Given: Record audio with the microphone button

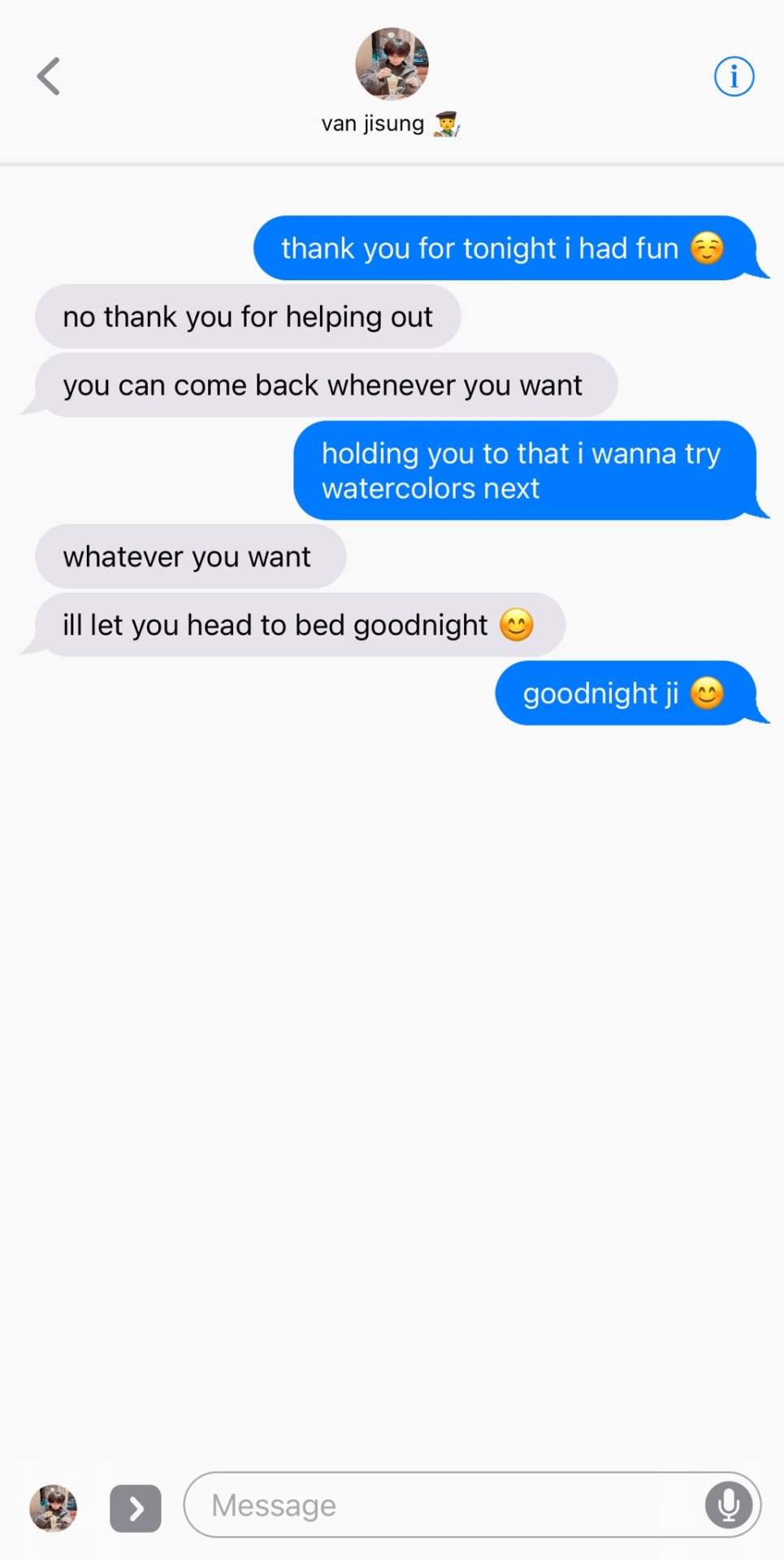Looking at the screenshot, I should click(x=729, y=1505).
